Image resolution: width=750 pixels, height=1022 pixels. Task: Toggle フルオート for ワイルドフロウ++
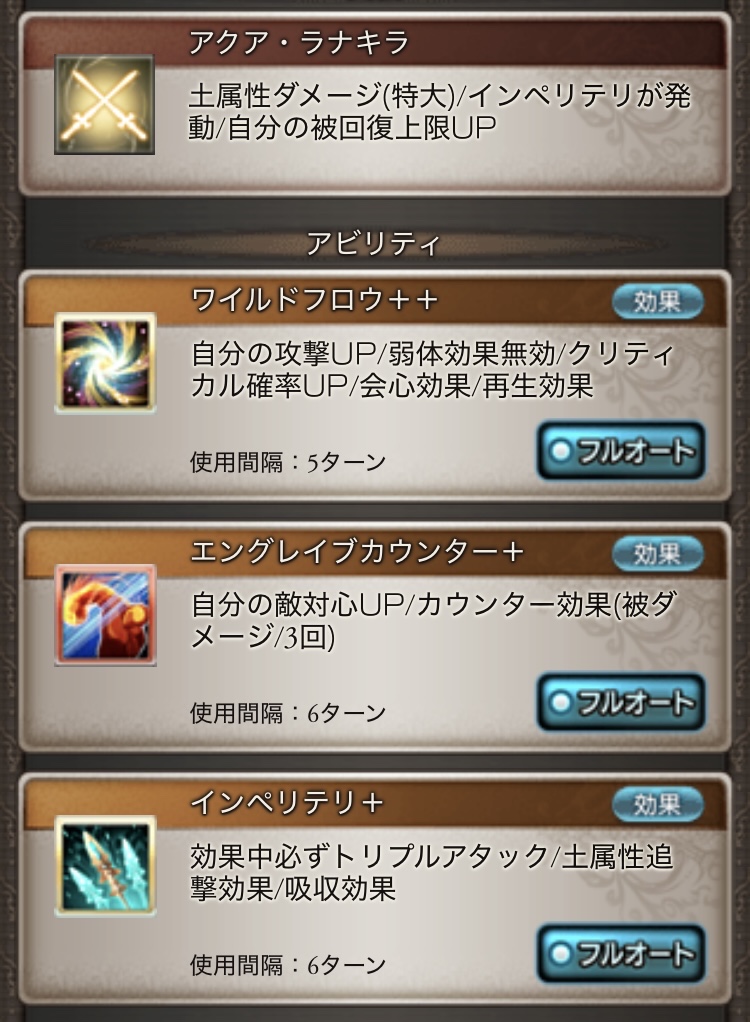pos(621,451)
